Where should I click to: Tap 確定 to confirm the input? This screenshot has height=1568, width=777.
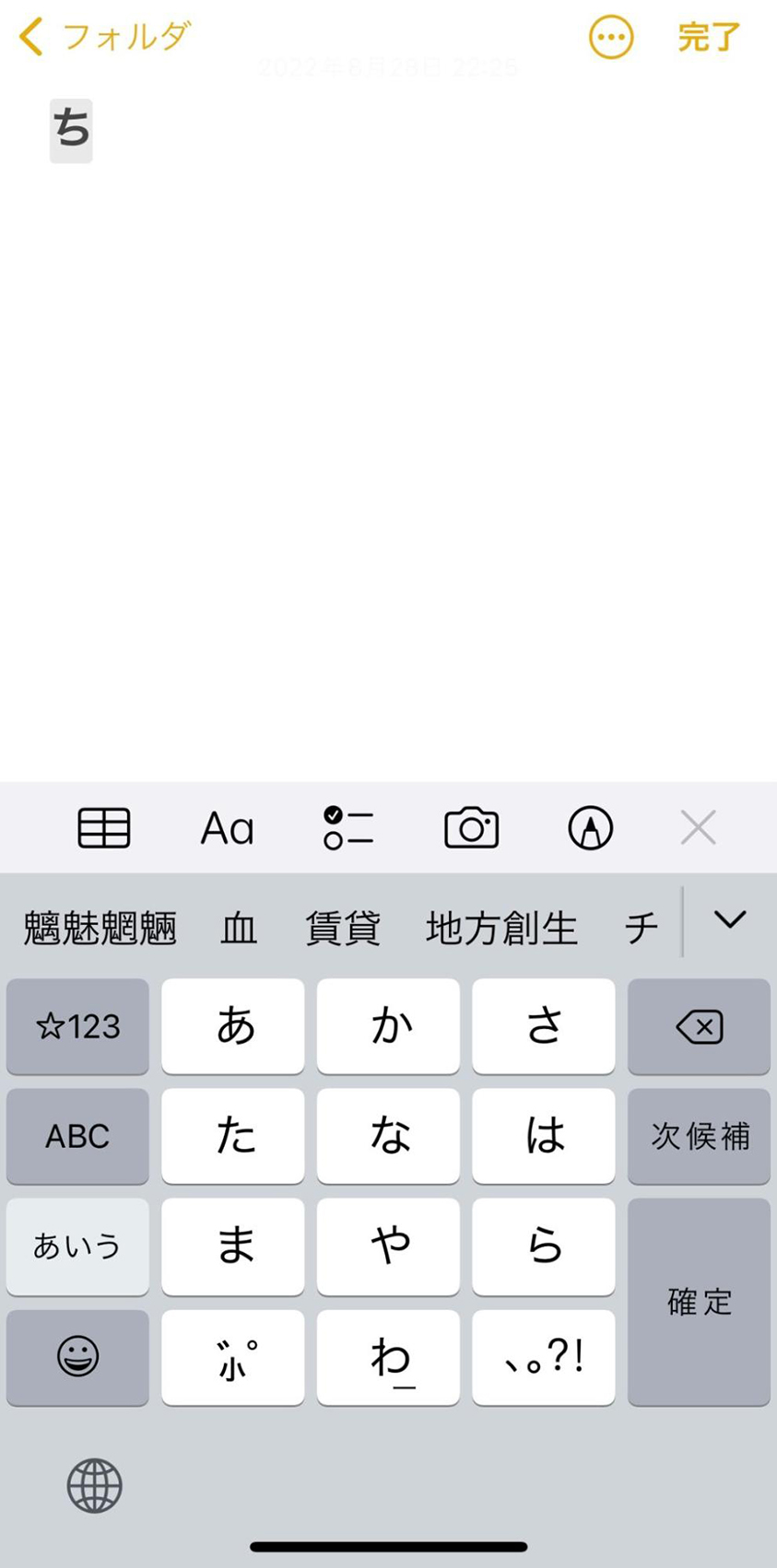click(x=699, y=1301)
